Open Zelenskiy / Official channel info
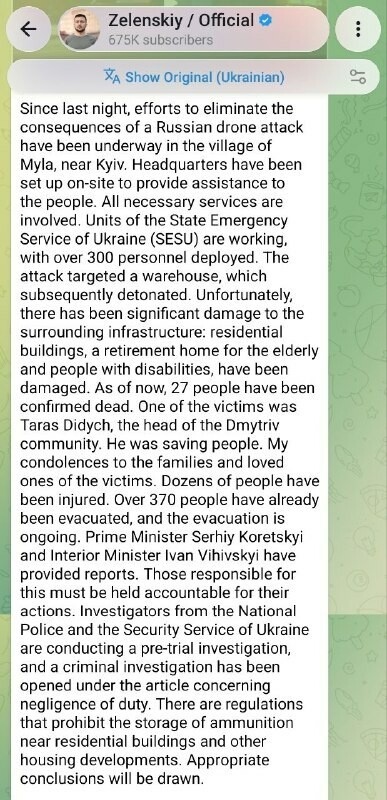 [194, 29]
